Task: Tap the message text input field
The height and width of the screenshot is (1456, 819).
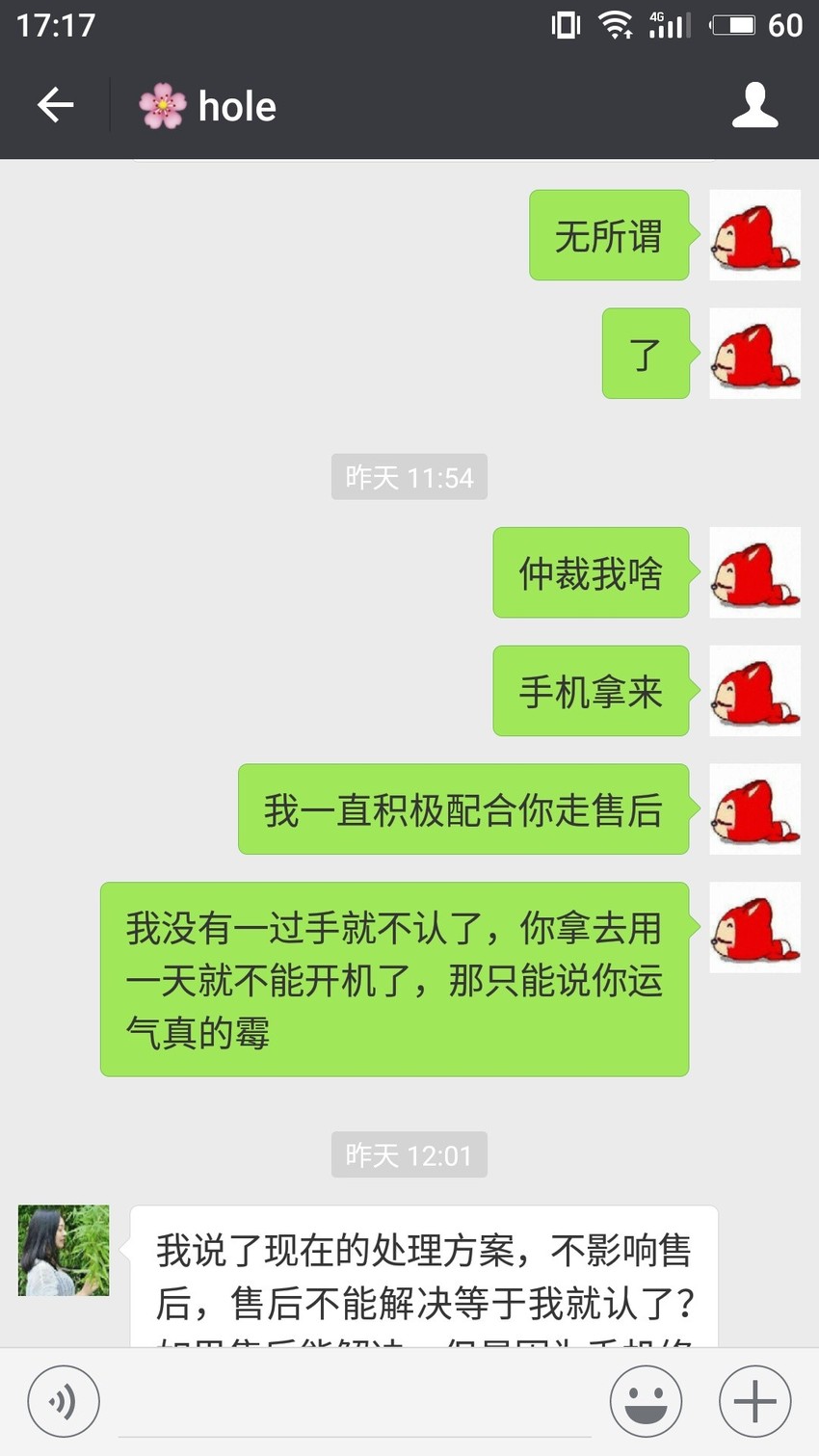Action: point(355,1402)
